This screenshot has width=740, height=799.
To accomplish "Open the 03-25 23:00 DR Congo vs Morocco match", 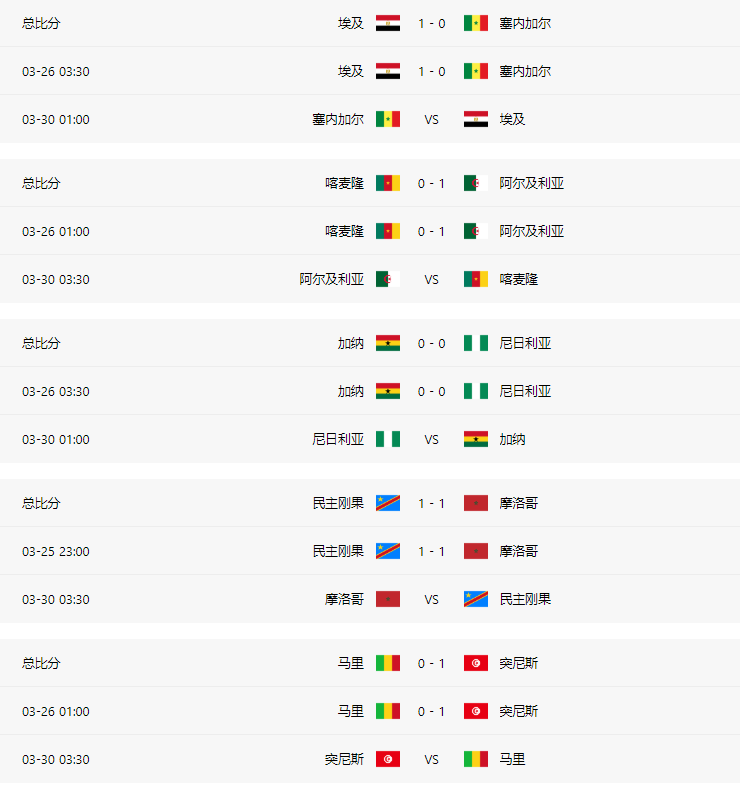I will (x=431, y=551).
